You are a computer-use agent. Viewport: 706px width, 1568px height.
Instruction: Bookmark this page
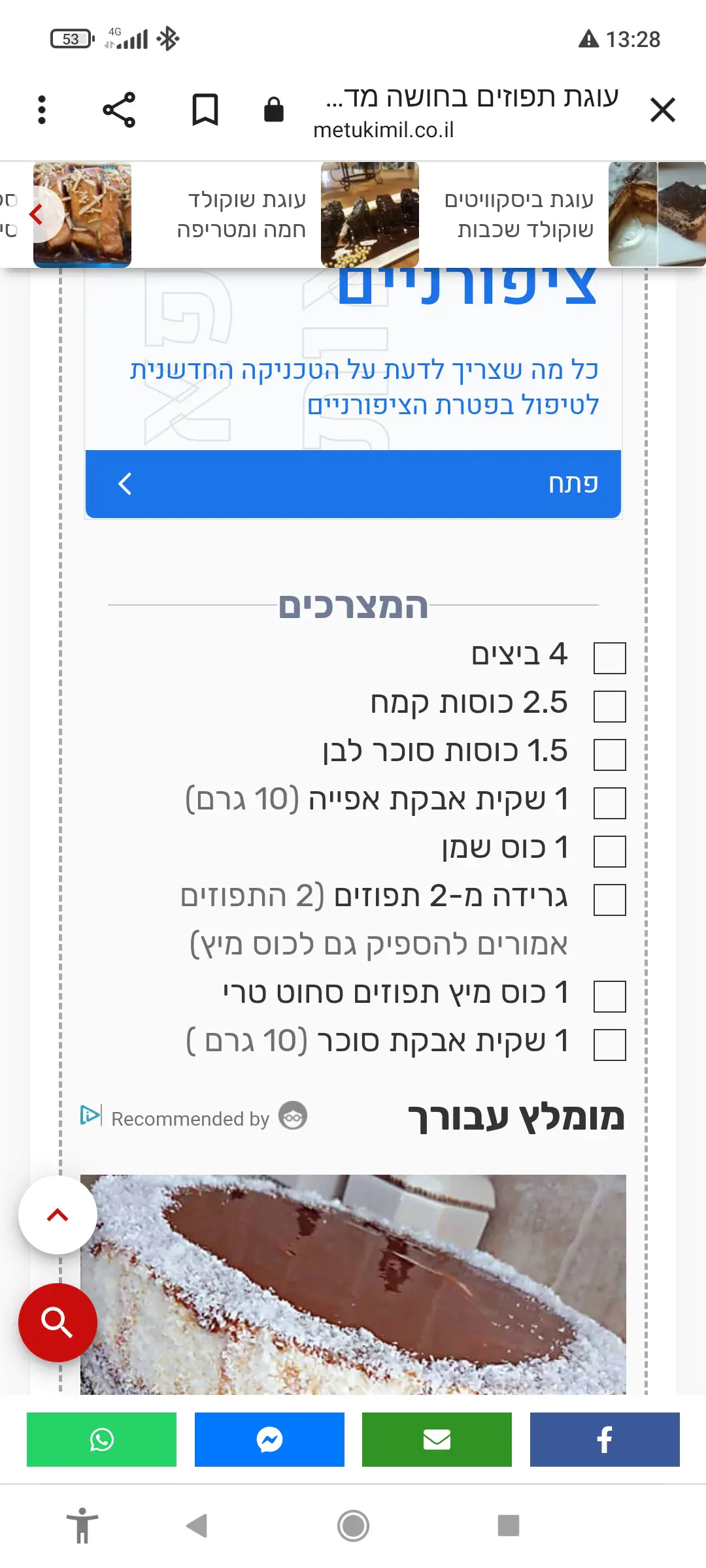click(x=205, y=110)
